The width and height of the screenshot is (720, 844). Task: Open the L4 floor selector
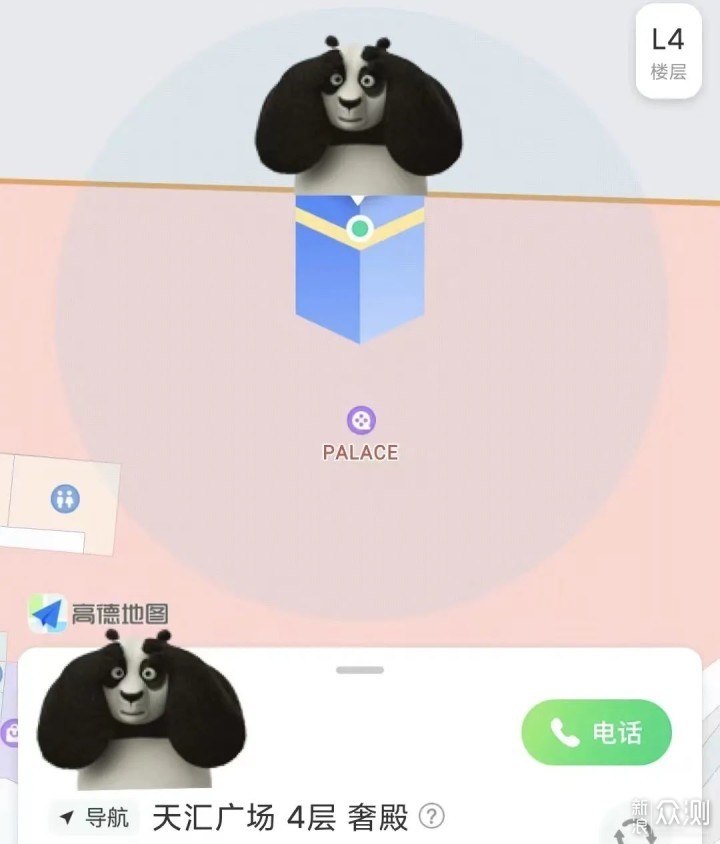[x=667, y=52]
